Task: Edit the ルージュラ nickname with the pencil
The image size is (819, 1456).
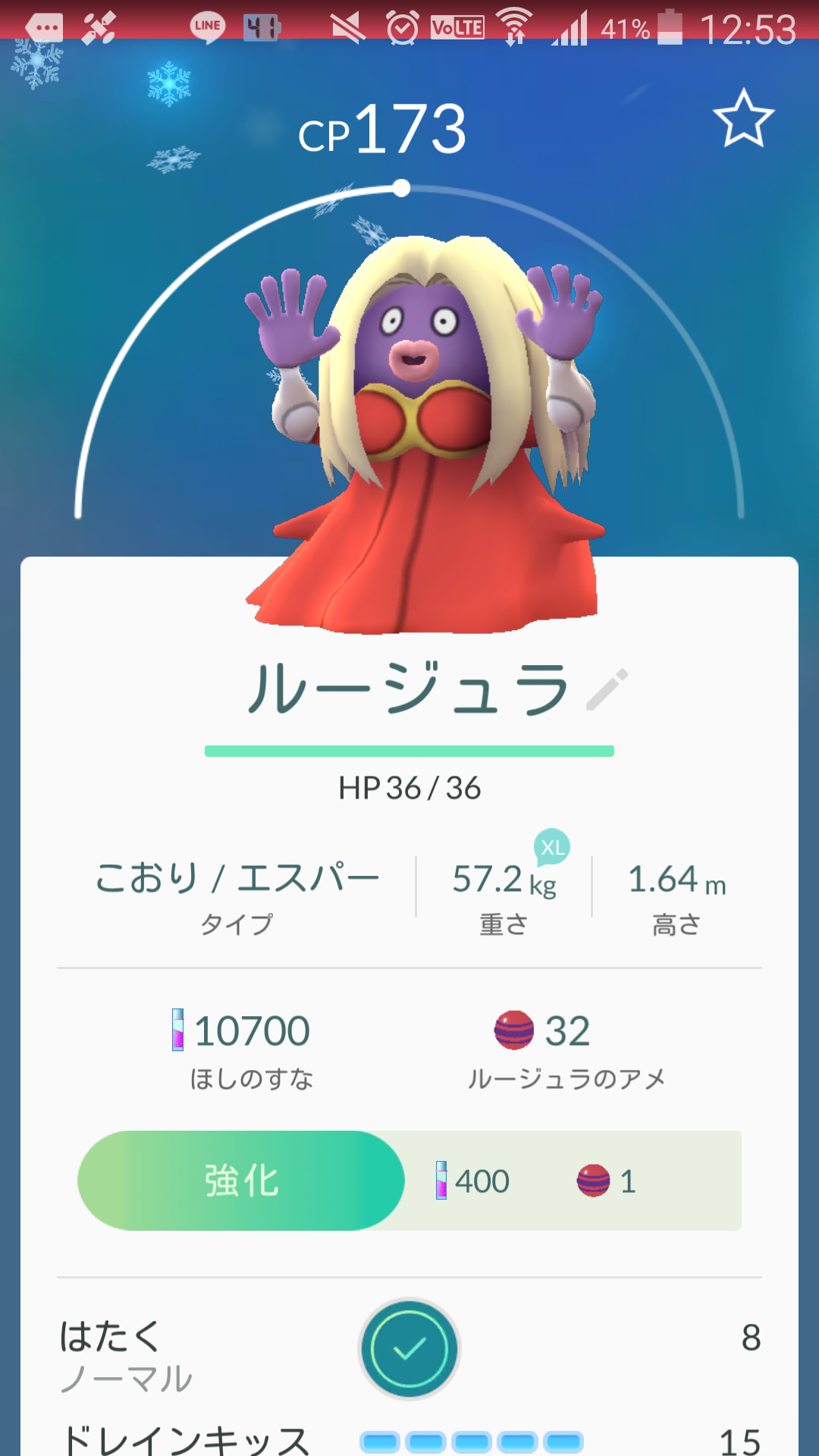Action: [x=607, y=689]
